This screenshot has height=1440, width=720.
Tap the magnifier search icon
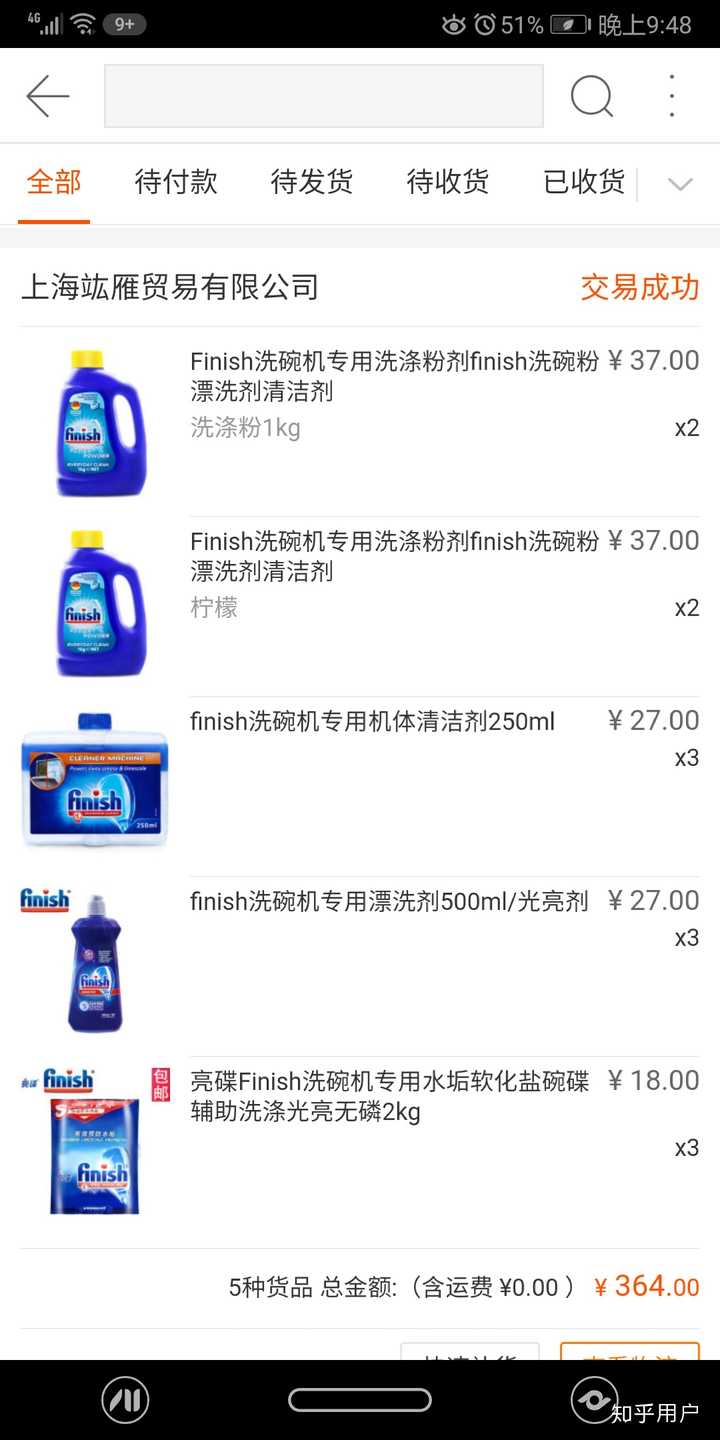(x=591, y=96)
